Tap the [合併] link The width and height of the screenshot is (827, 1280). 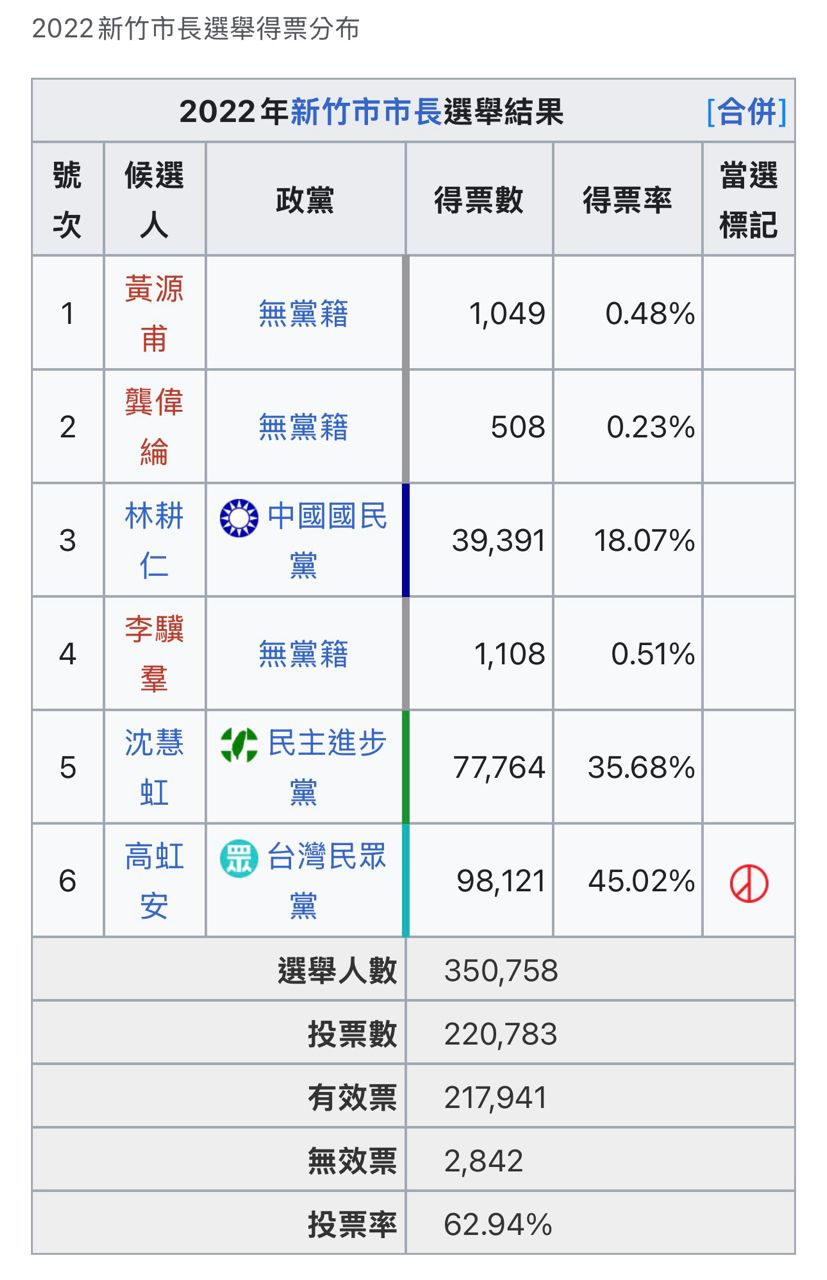click(746, 111)
